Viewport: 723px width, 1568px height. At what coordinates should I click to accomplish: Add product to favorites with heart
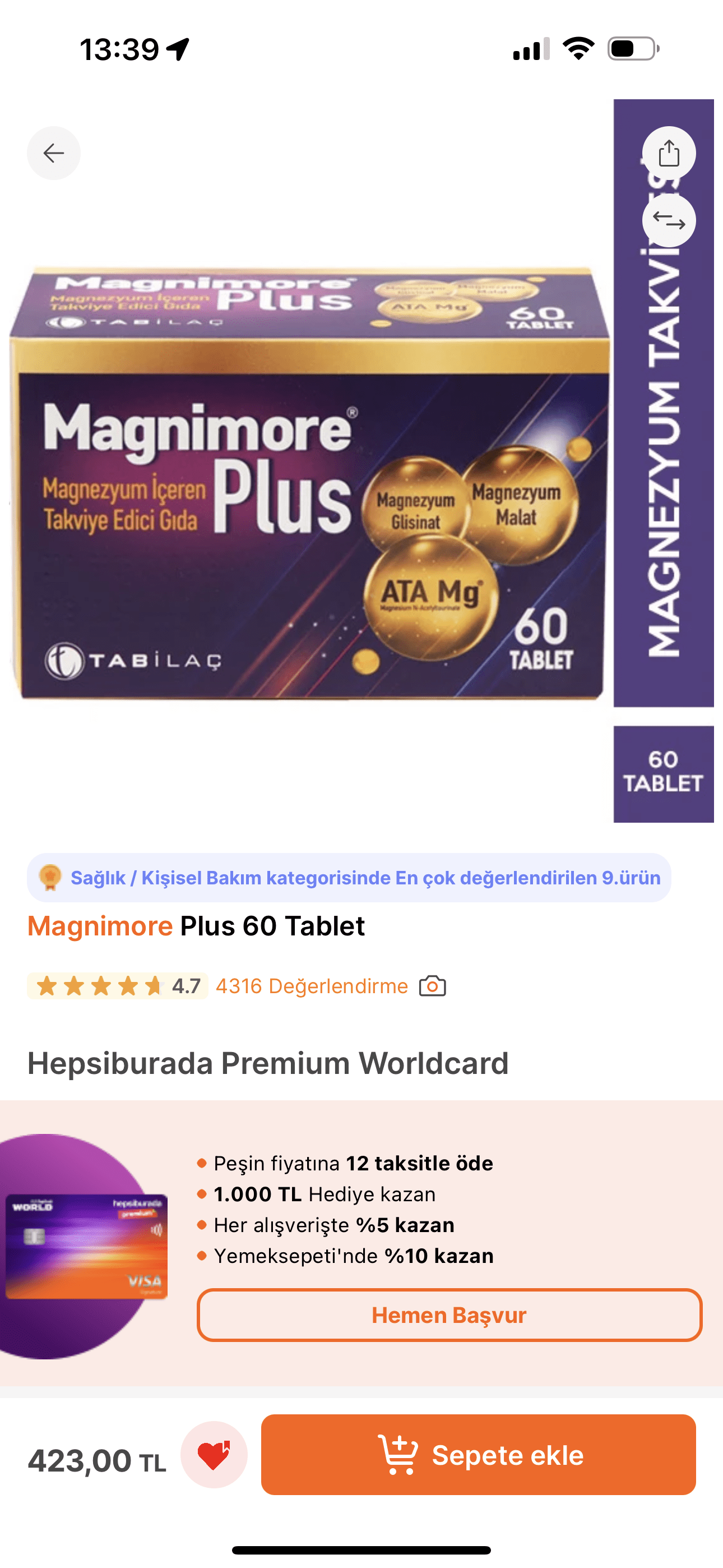pos(214,1455)
